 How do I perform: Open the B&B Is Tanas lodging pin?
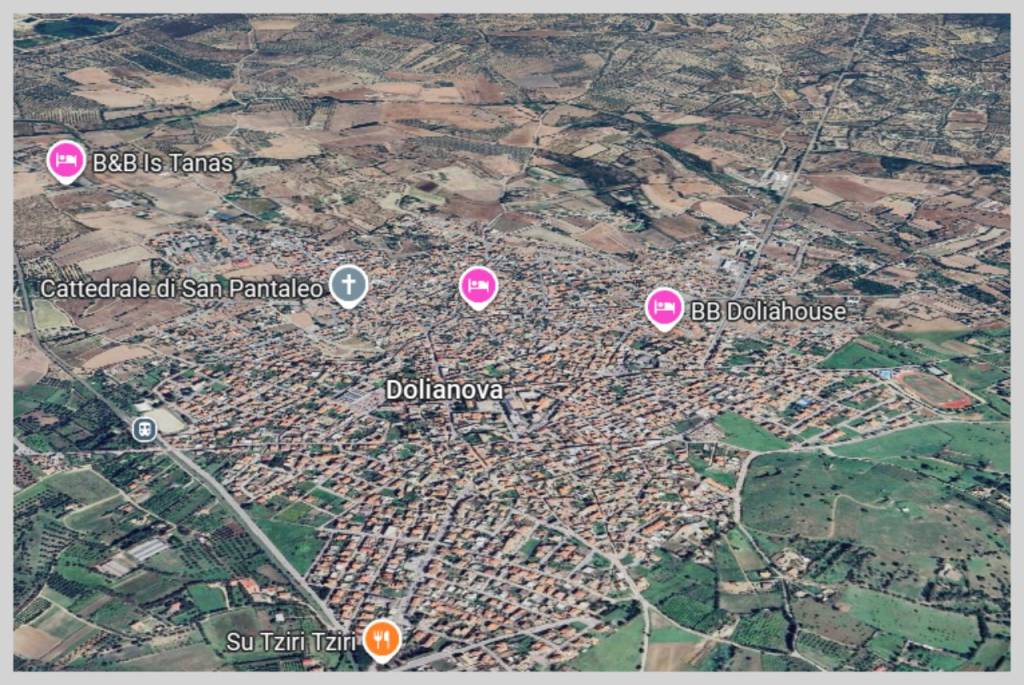click(x=66, y=161)
